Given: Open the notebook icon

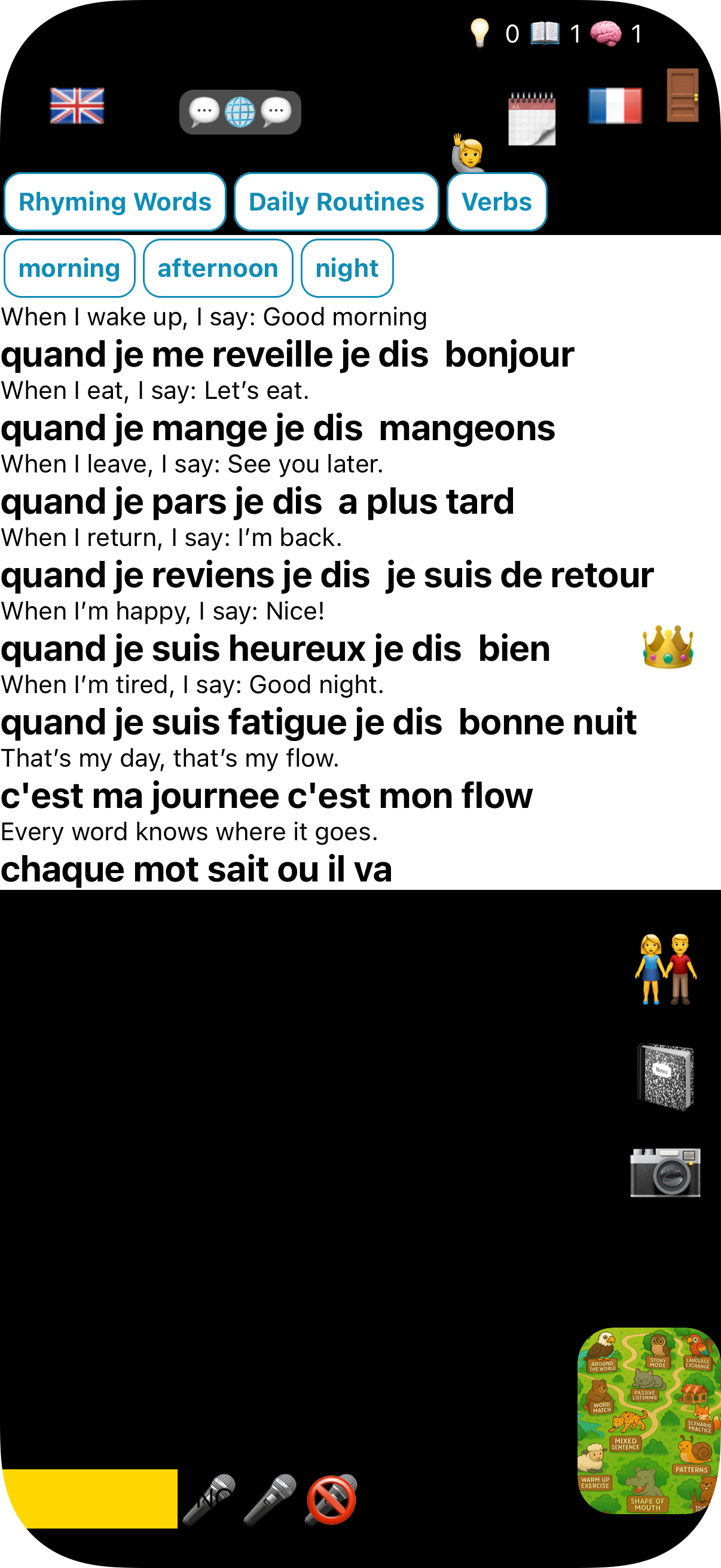Looking at the screenshot, I should pyautogui.click(x=665, y=1076).
